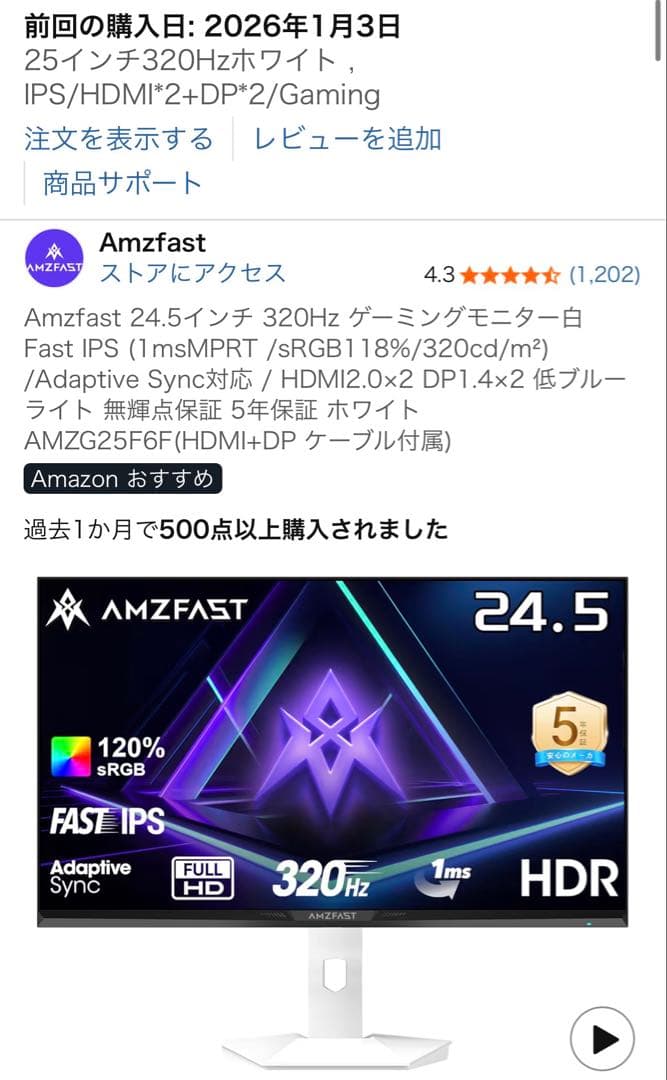Tap レビューを追加 to add review
667x1080 pixels.
click(347, 138)
